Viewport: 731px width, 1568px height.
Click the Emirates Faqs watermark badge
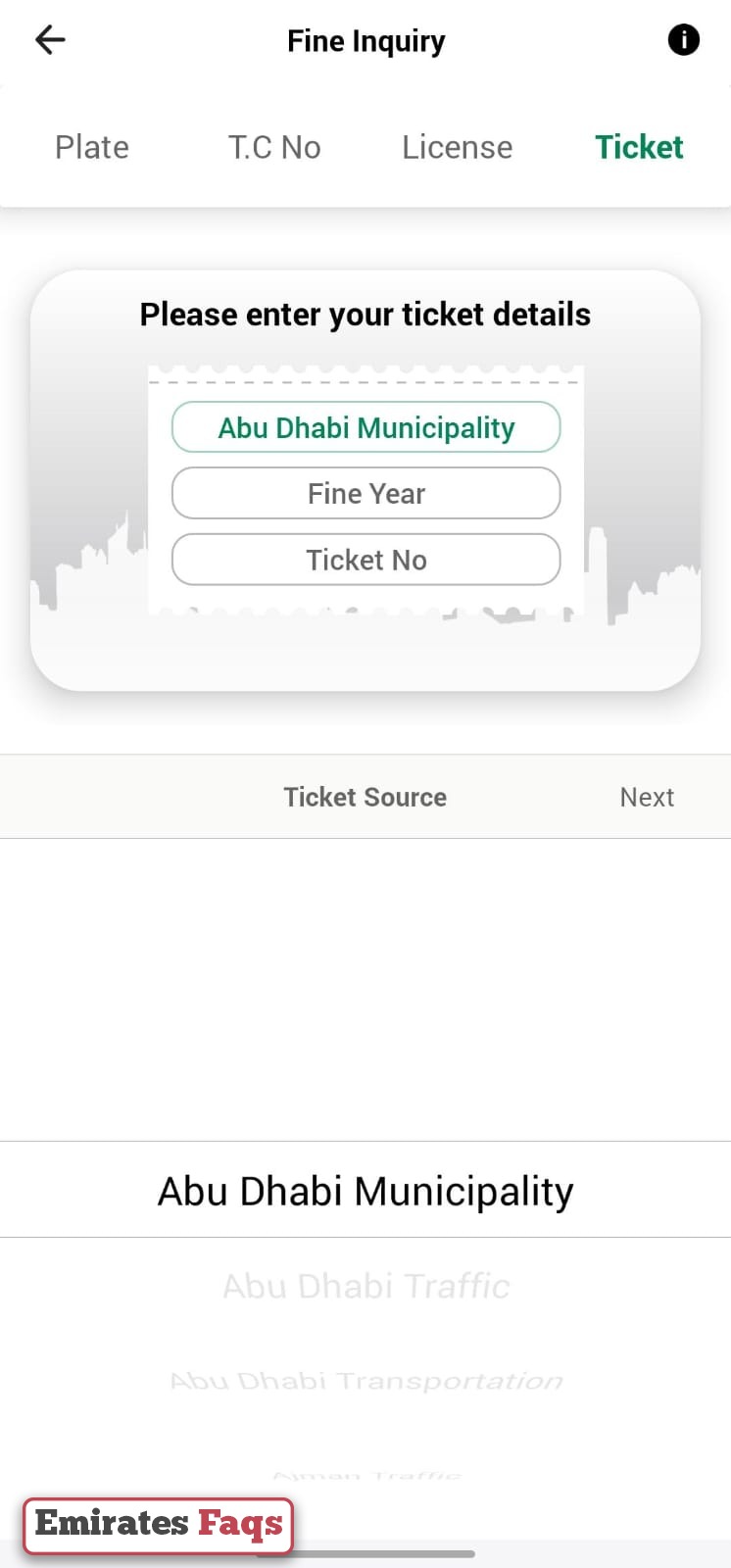(158, 1524)
